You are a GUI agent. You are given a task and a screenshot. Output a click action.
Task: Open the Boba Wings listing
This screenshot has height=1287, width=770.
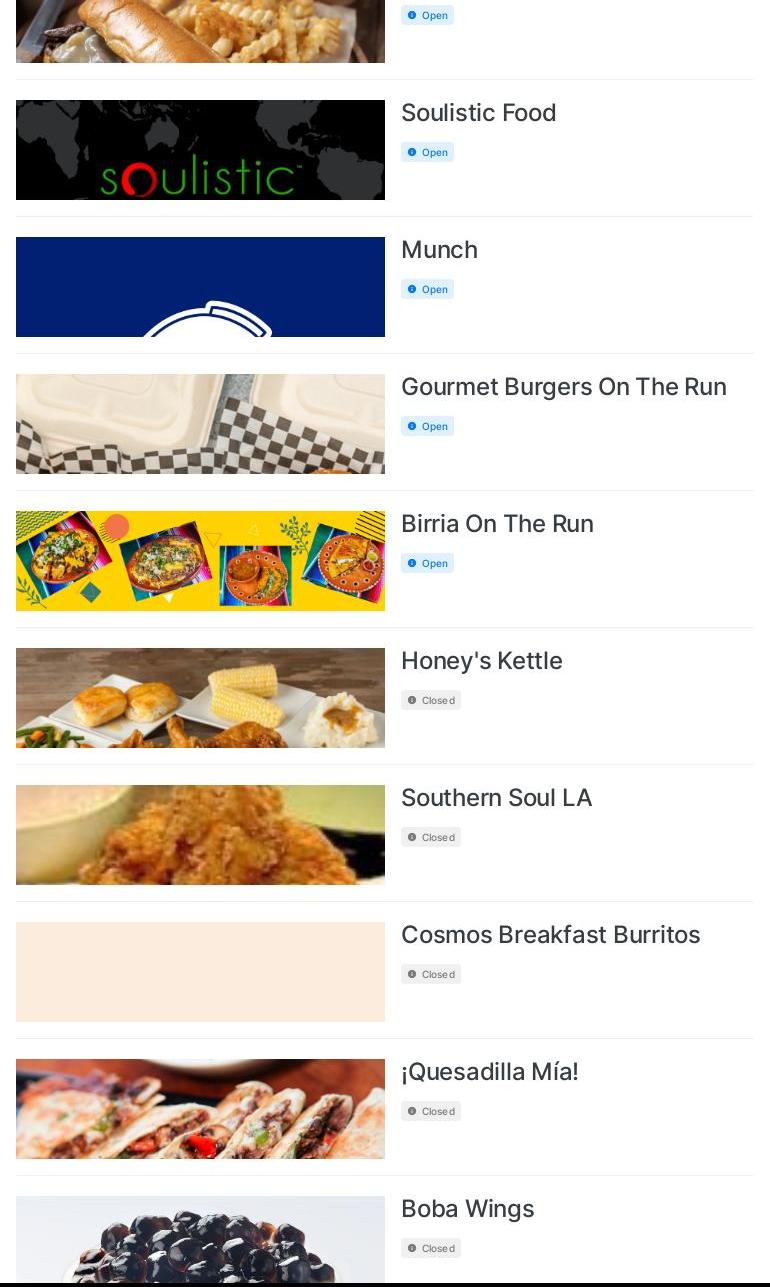pos(467,1209)
